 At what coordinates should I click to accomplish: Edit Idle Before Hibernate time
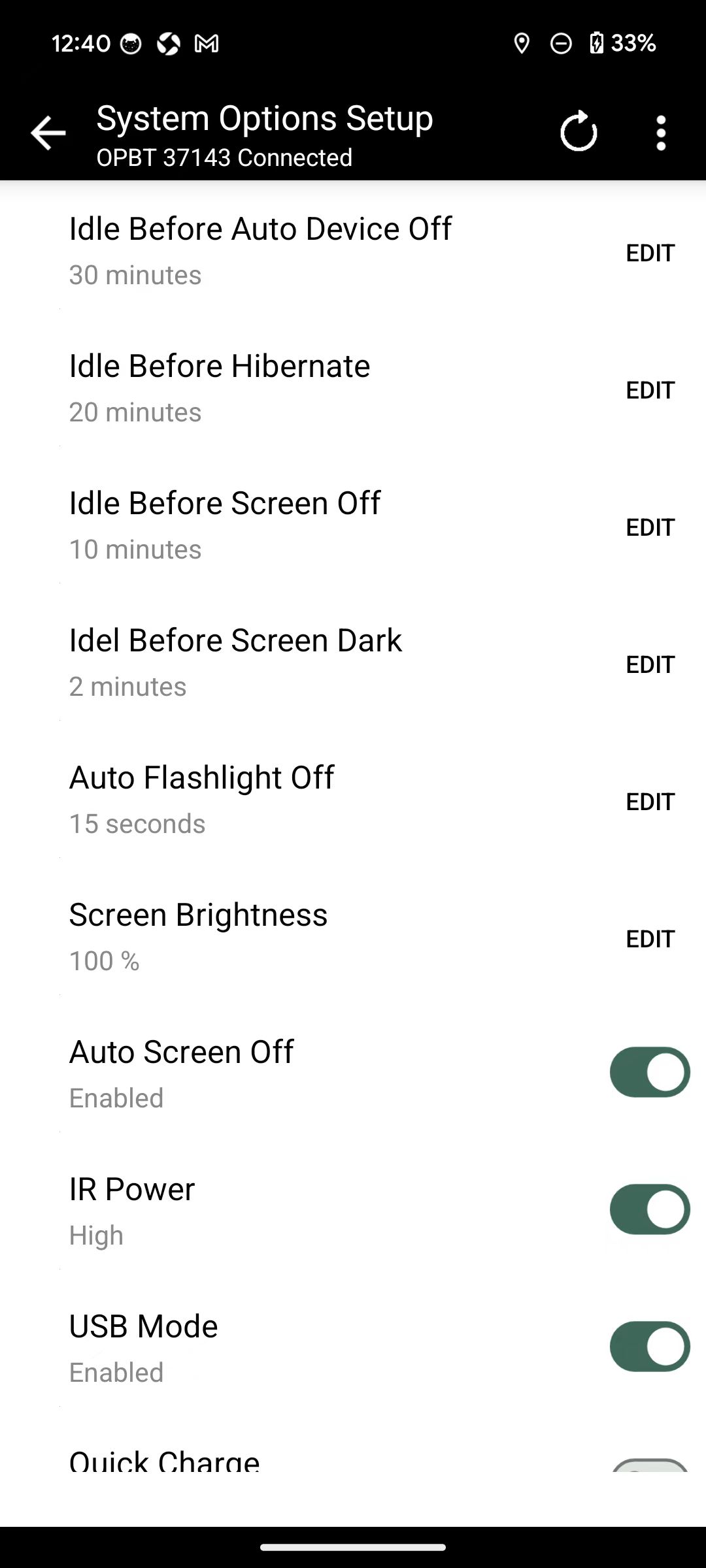(650, 390)
